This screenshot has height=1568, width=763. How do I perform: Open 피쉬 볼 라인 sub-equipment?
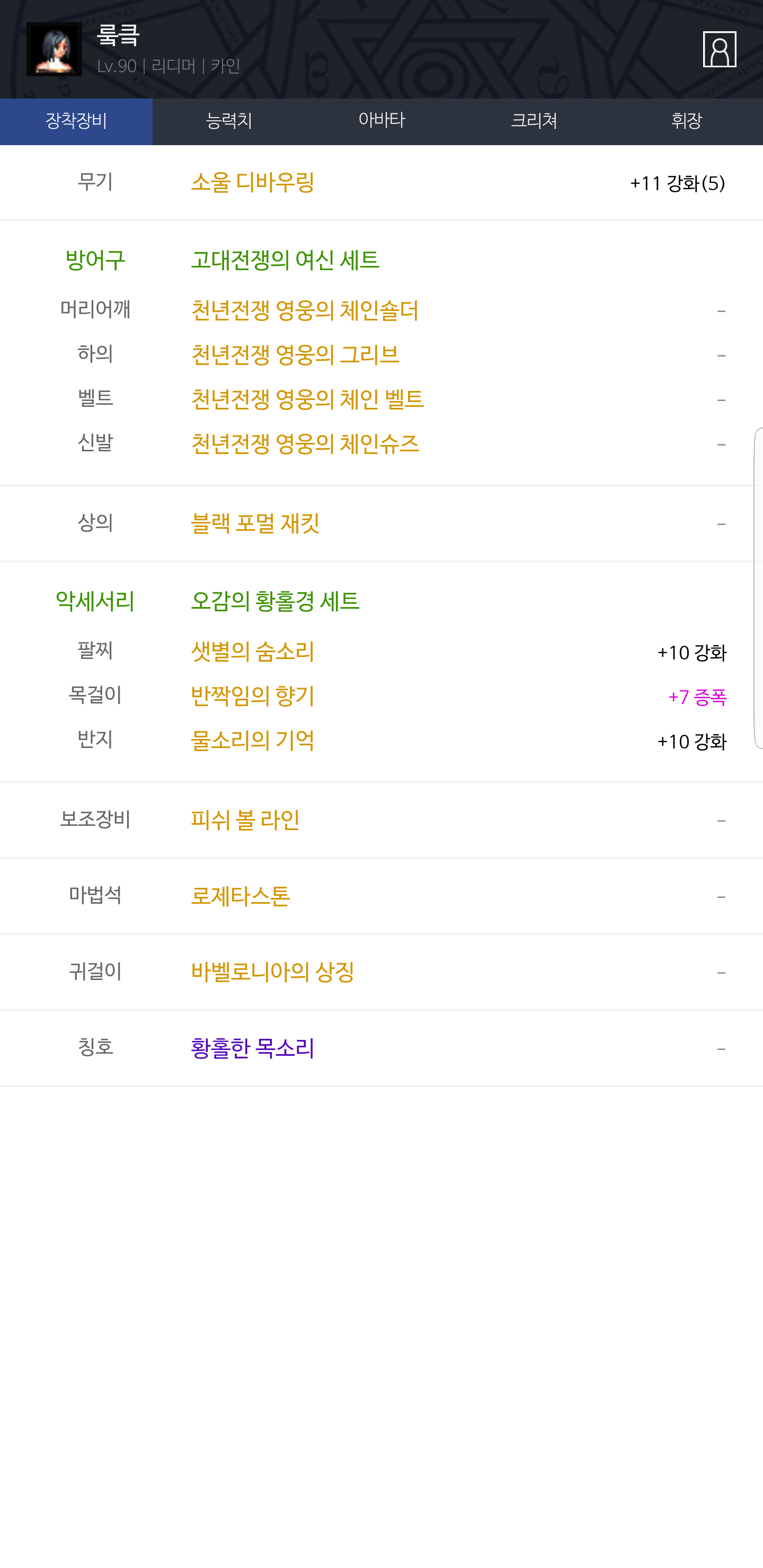[245, 820]
